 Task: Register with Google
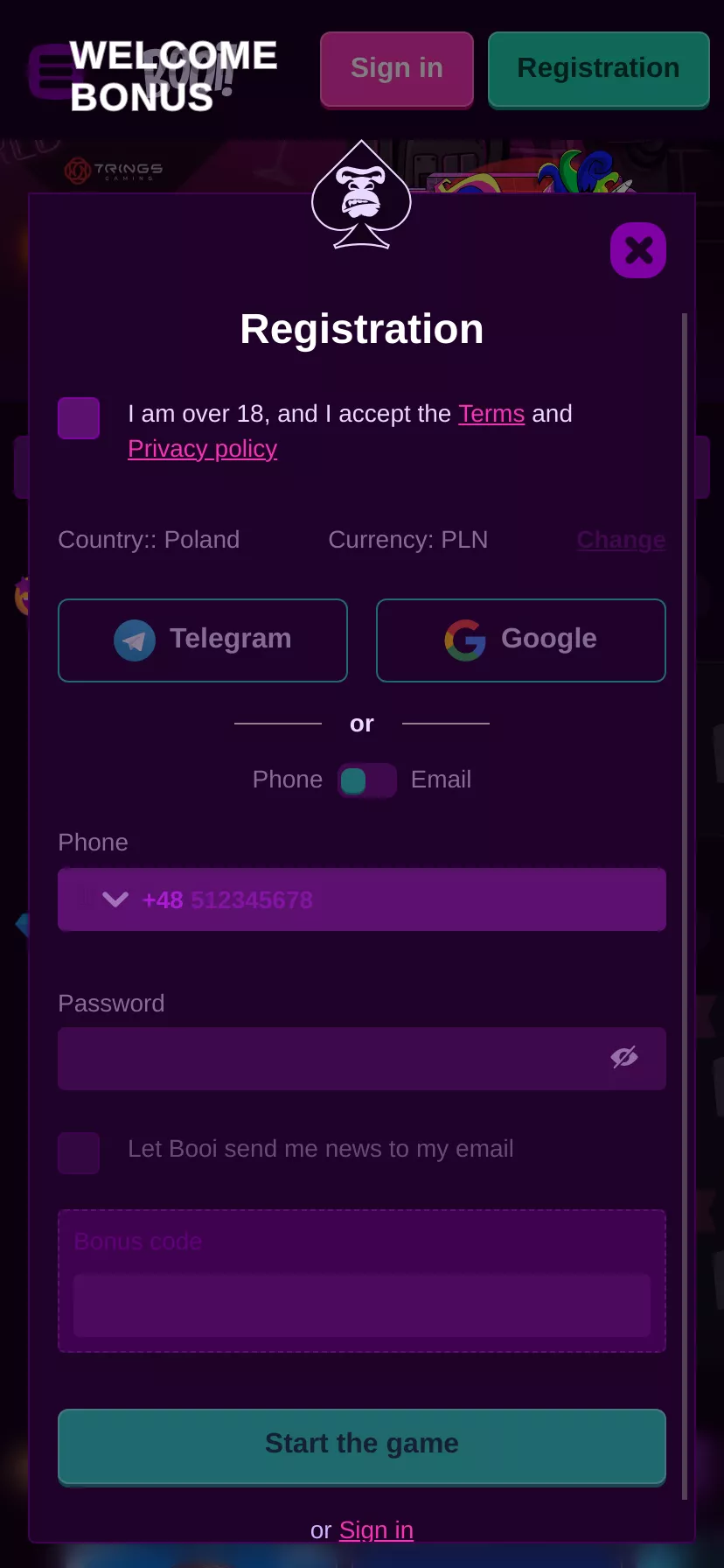point(521,640)
